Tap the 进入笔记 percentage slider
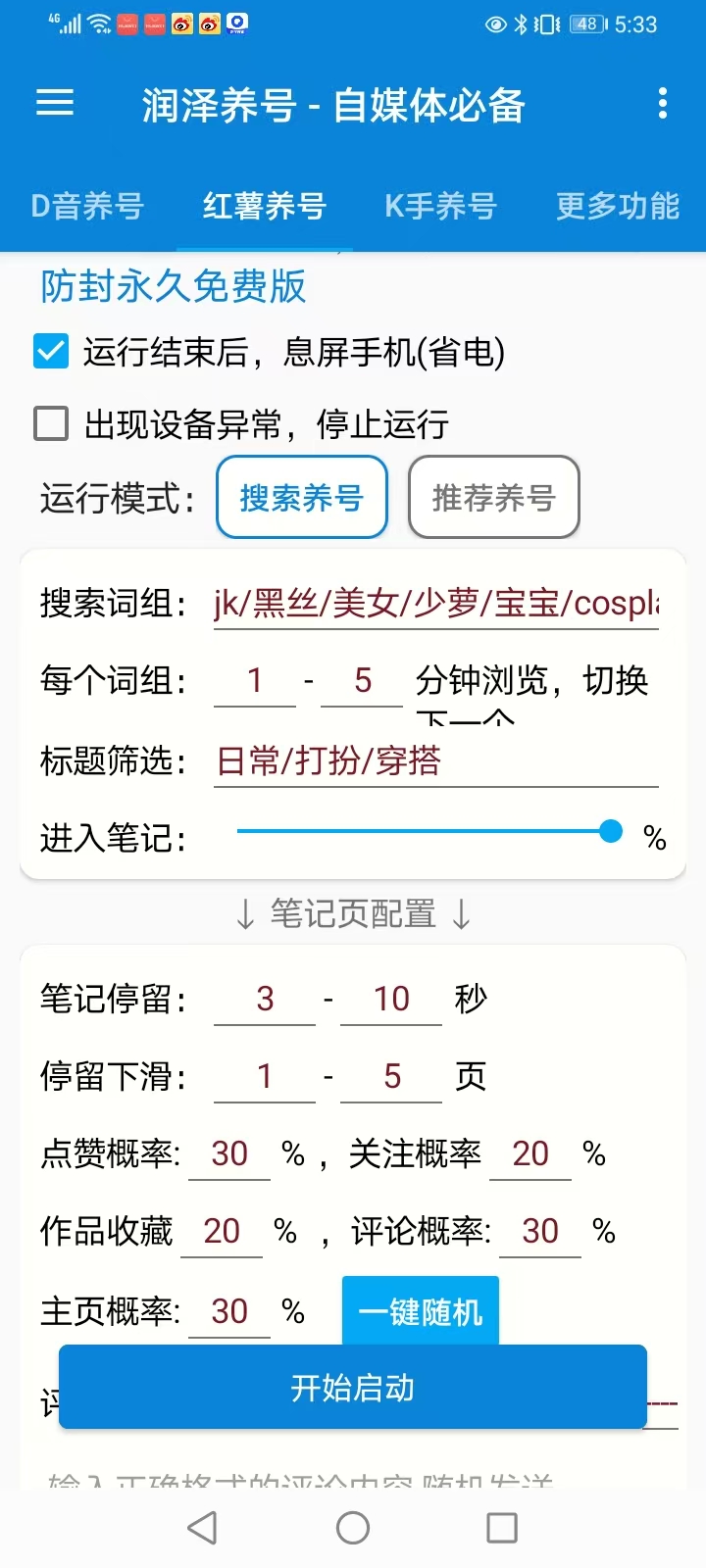 (x=424, y=832)
